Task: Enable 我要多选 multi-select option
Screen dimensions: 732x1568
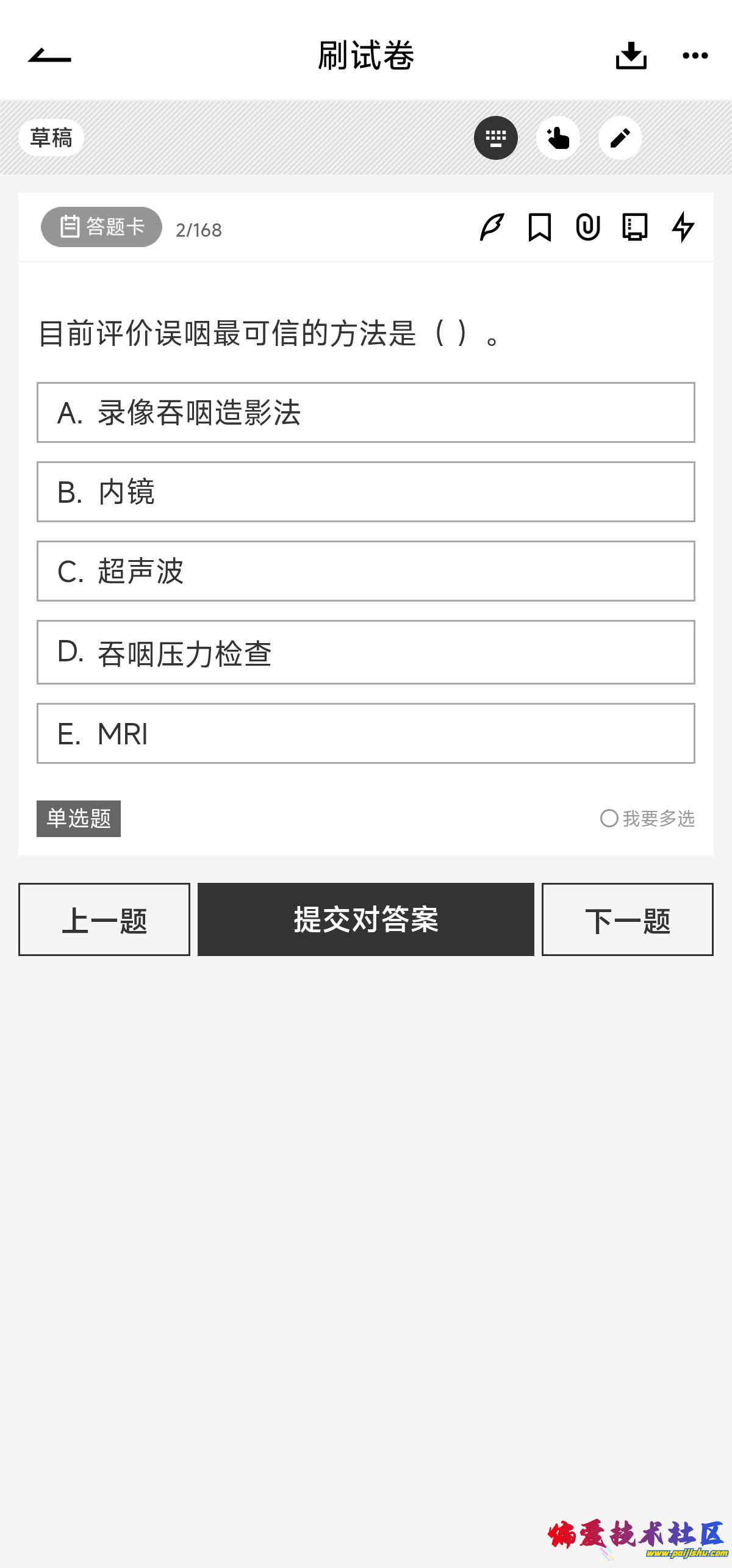Action: [x=647, y=818]
